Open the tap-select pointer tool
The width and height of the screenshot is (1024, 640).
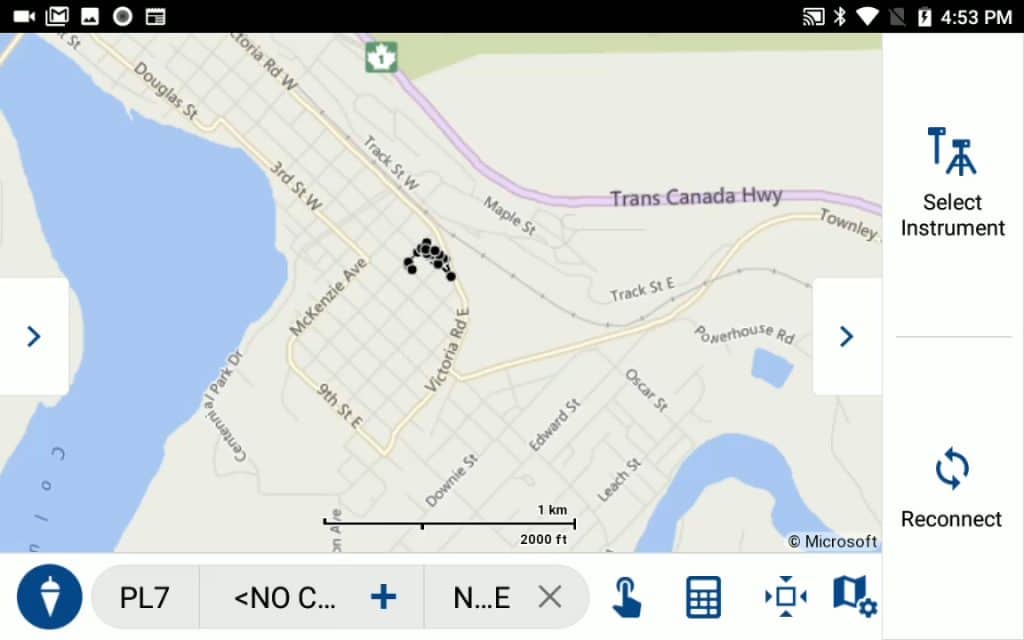click(x=626, y=598)
